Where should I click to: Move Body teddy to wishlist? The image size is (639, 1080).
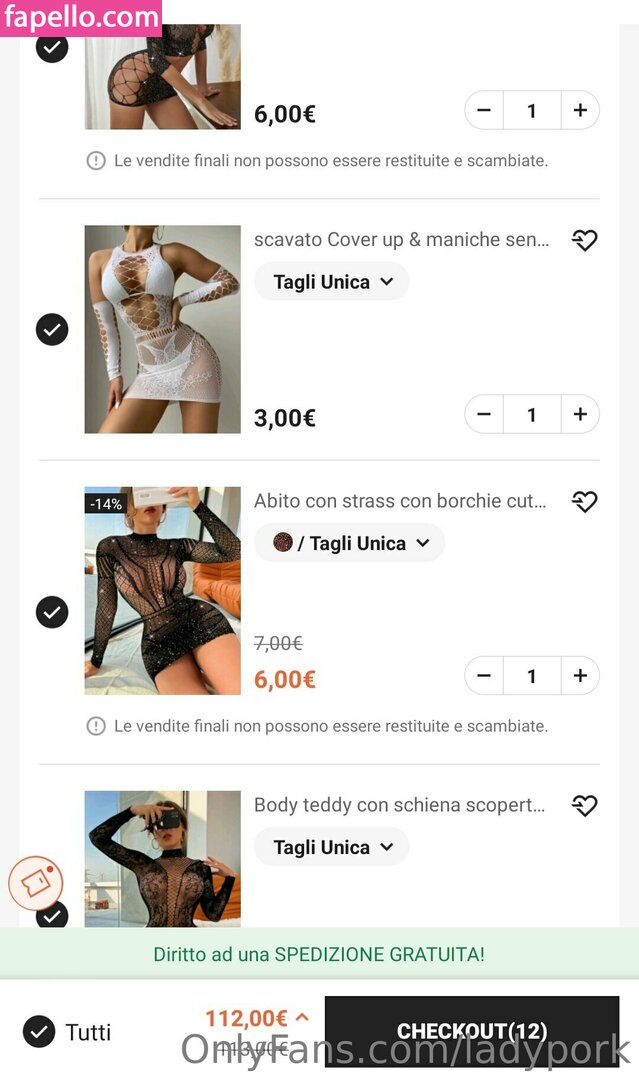click(584, 806)
